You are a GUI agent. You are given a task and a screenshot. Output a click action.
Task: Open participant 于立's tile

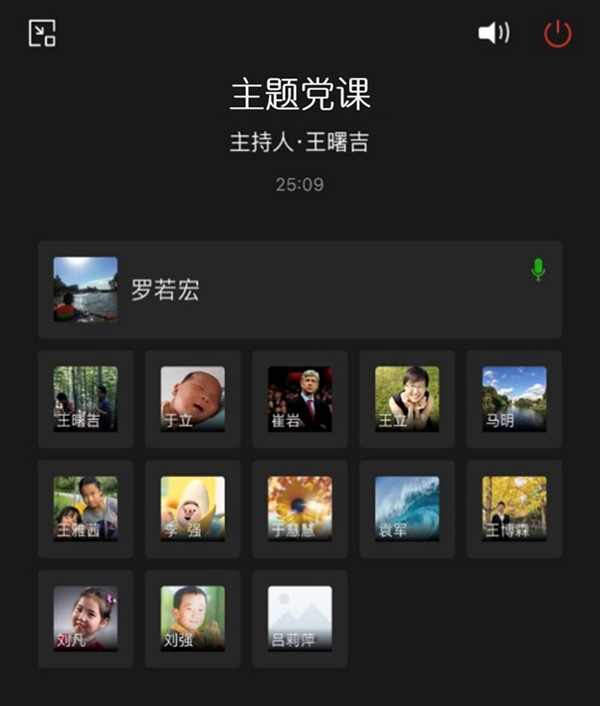[192, 399]
